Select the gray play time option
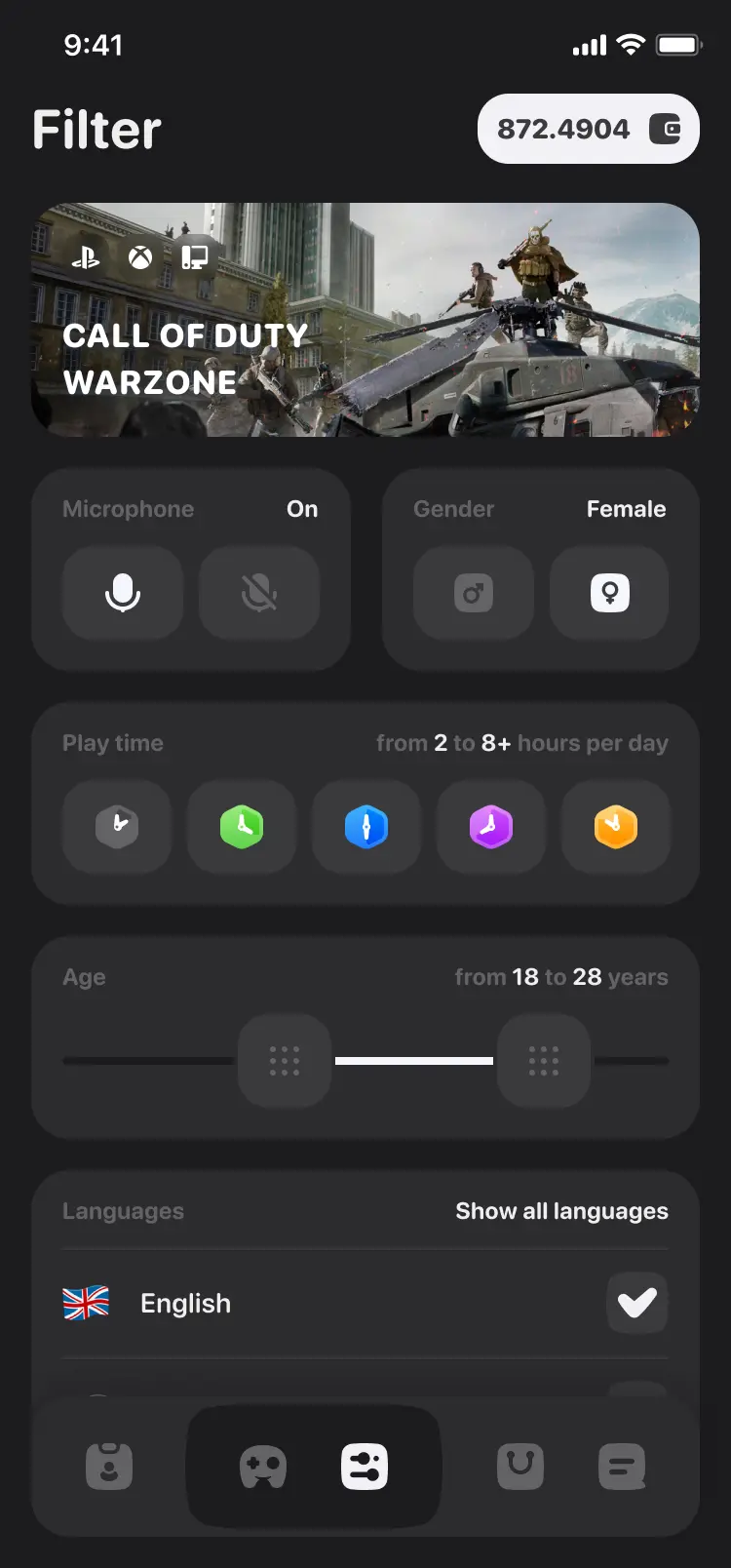731x1568 pixels. pyautogui.click(x=117, y=826)
